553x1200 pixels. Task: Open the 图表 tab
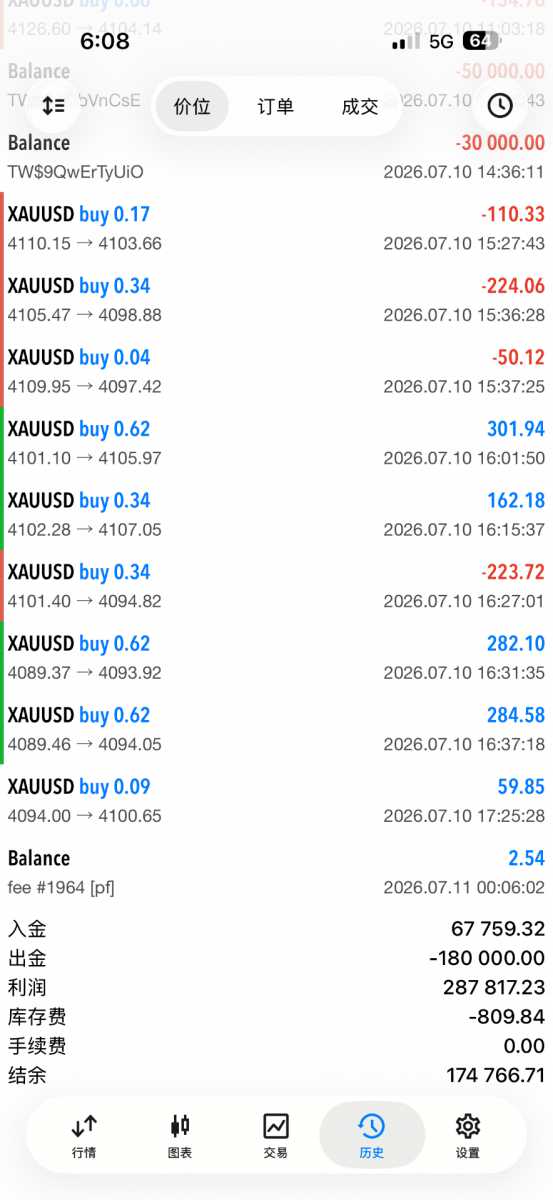click(x=180, y=1136)
